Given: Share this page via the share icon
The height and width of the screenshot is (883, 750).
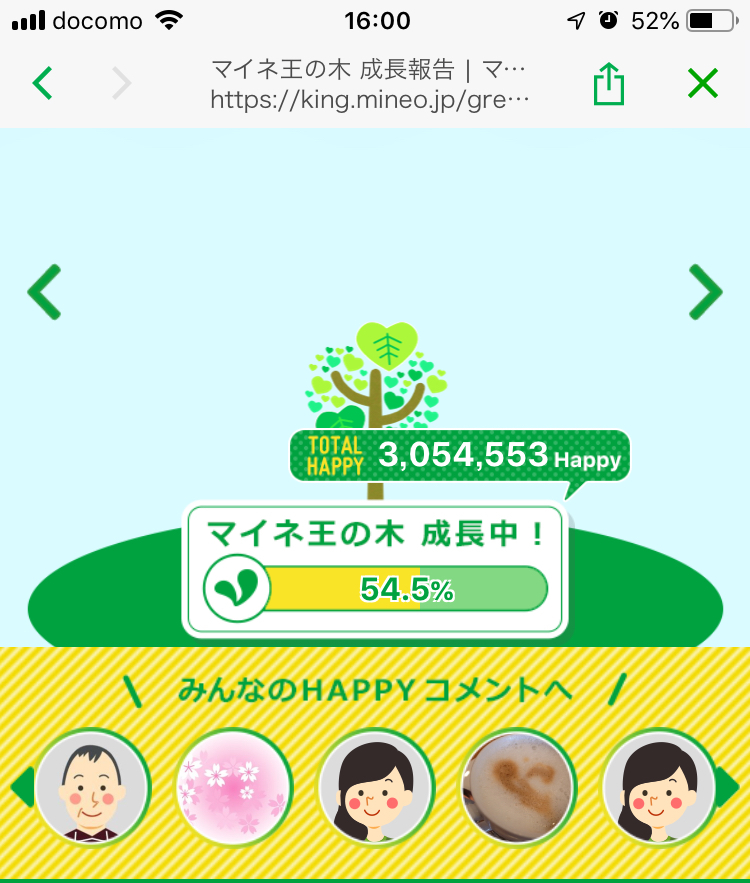Looking at the screenshot, I should click(x=608, y=84).
